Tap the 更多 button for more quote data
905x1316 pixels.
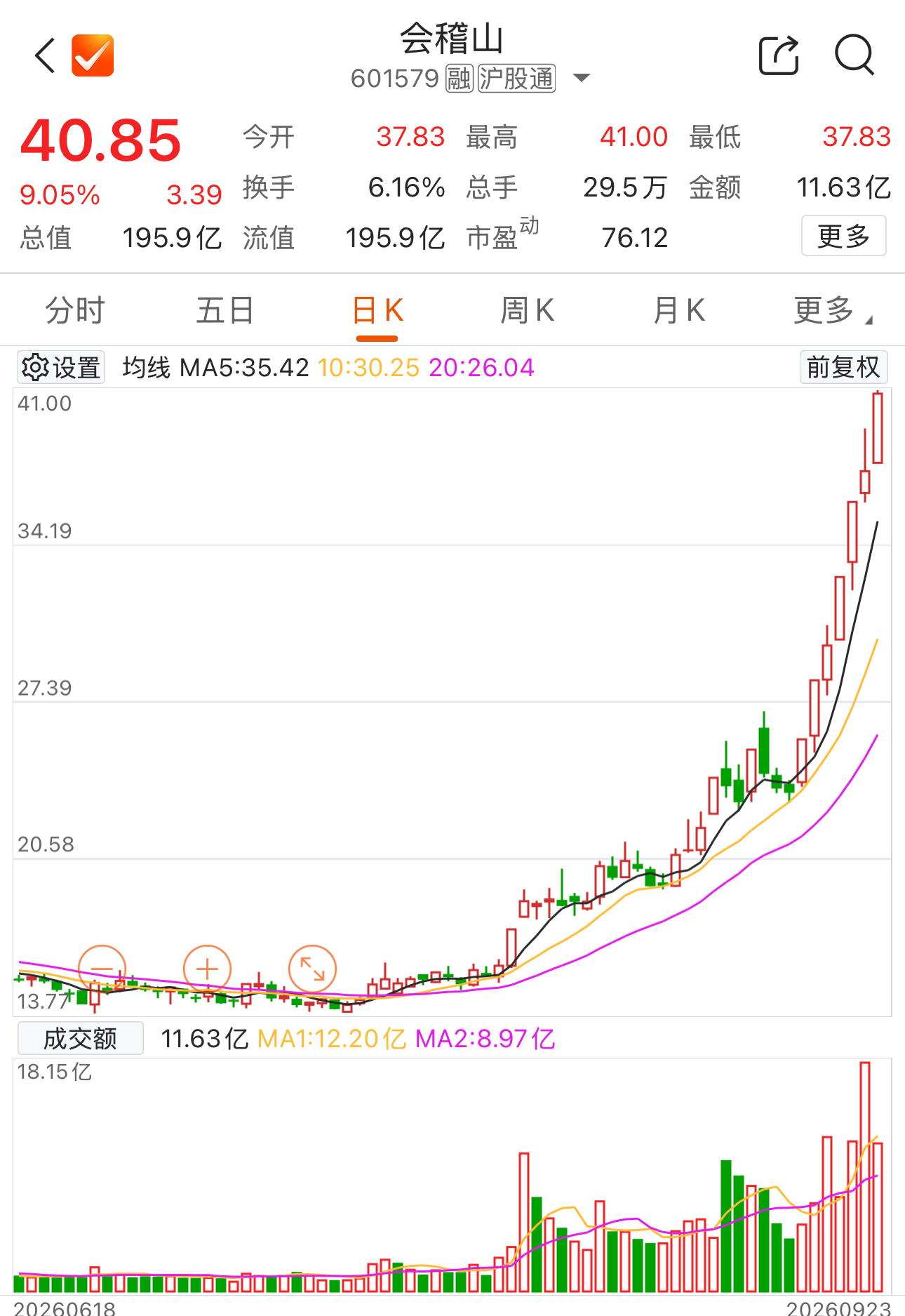pyautogui.click(x=844, y=236)
